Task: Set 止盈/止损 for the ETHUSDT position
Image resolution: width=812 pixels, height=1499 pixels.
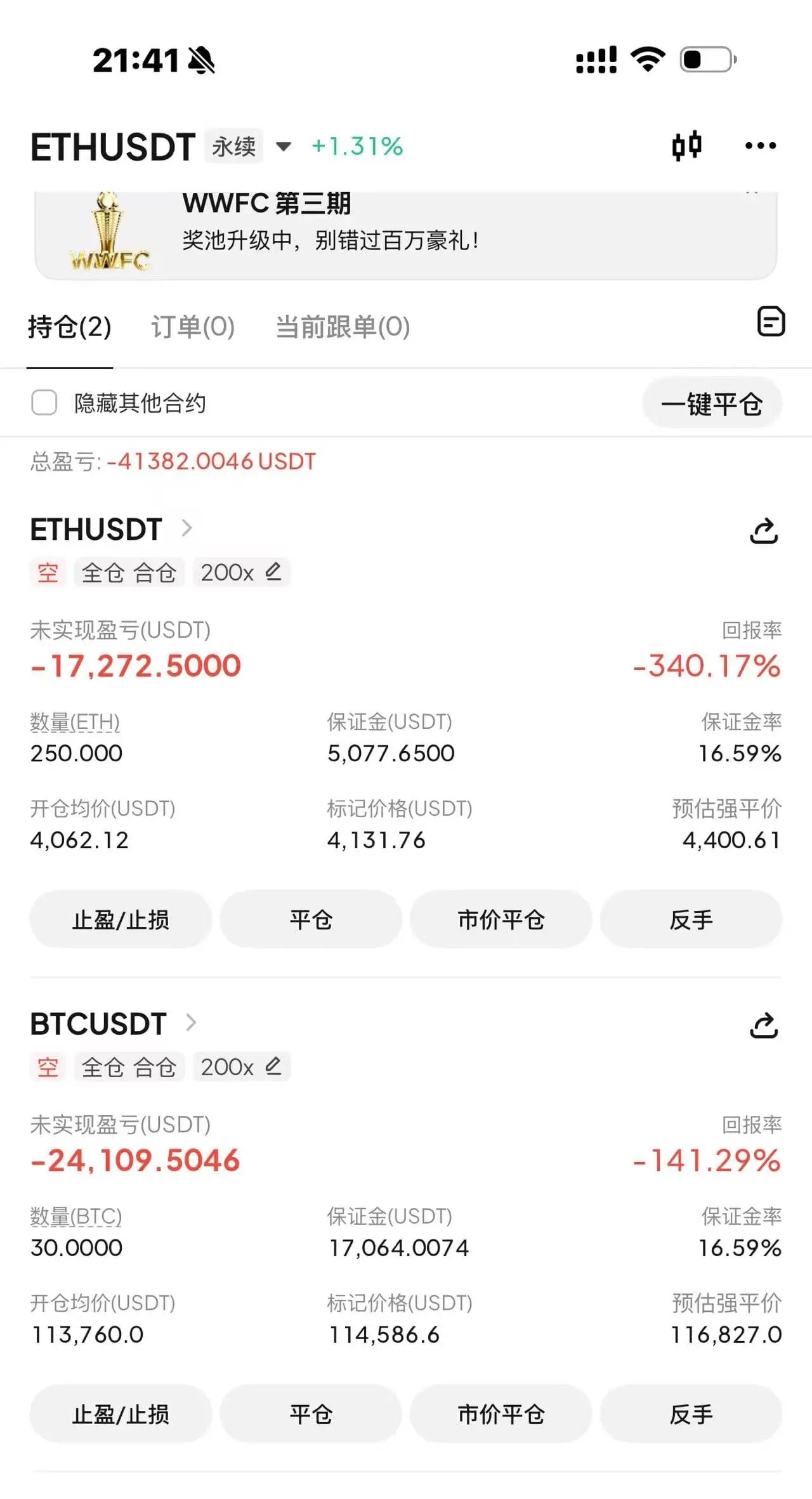Action: pyautogui.click(x=121, y=919)
